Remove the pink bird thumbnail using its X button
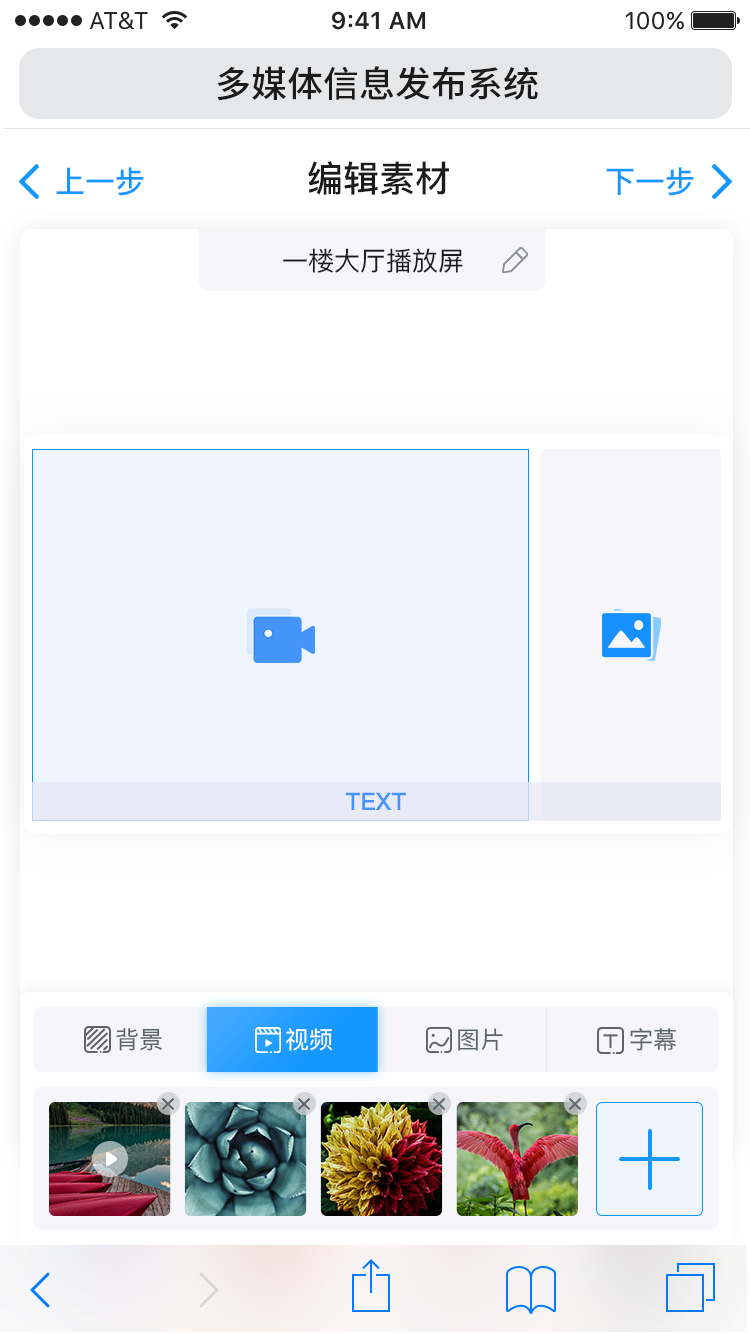The height and width of the screenshot is (1334, 750). [x=575, y=1104]
